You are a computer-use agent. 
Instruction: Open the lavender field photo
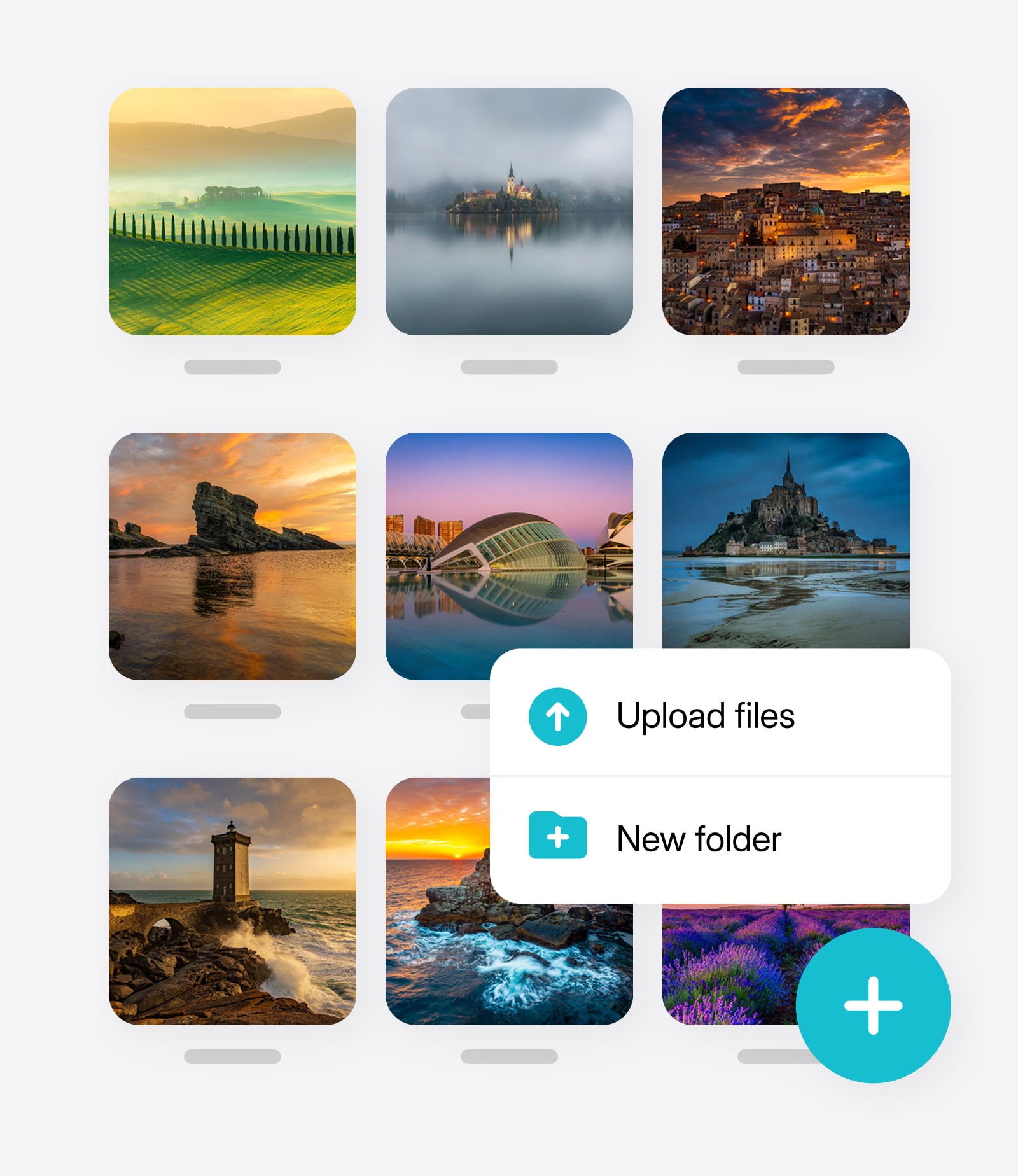pos(725,961)
